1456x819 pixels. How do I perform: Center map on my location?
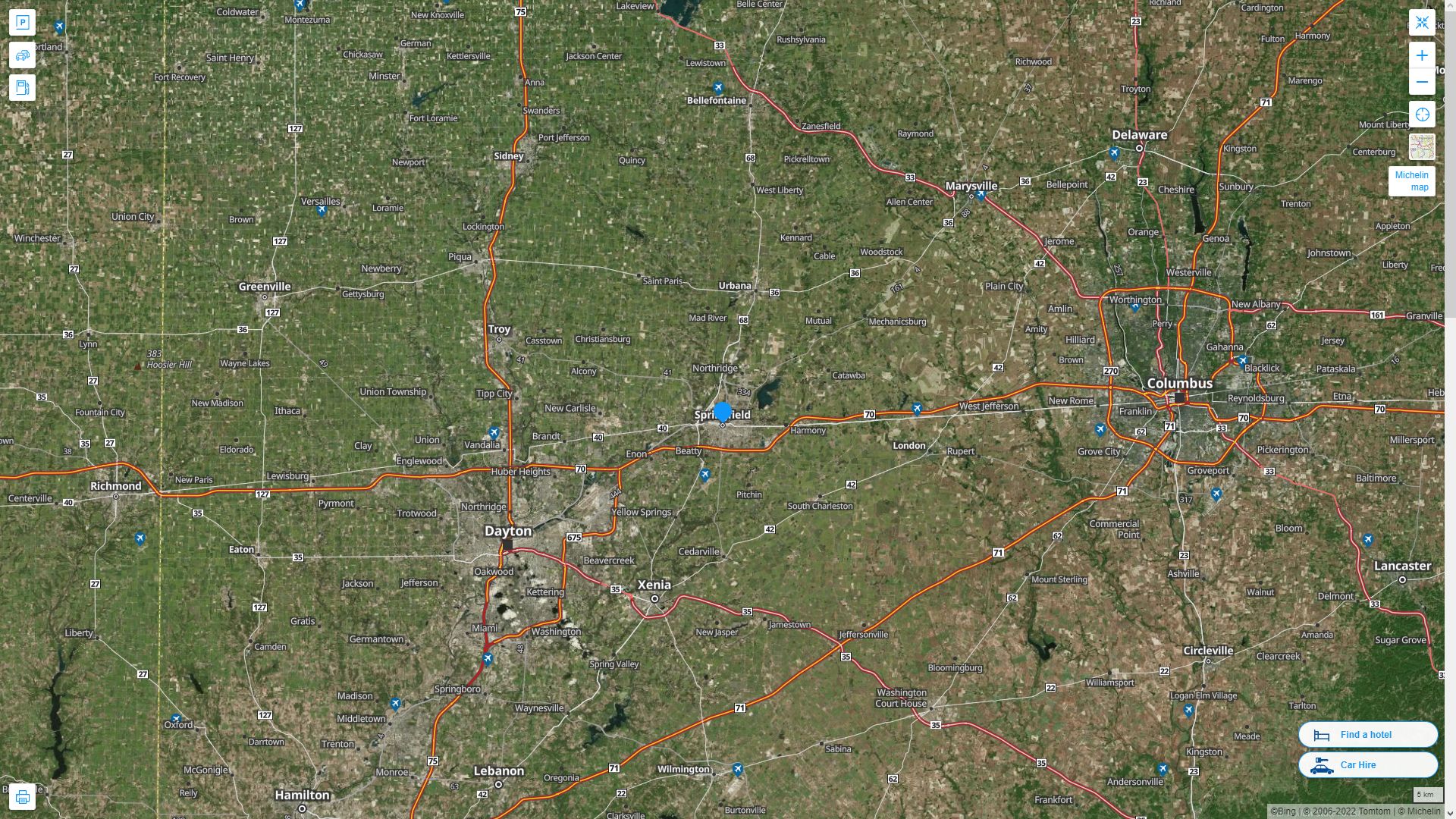coord(1422,115)
